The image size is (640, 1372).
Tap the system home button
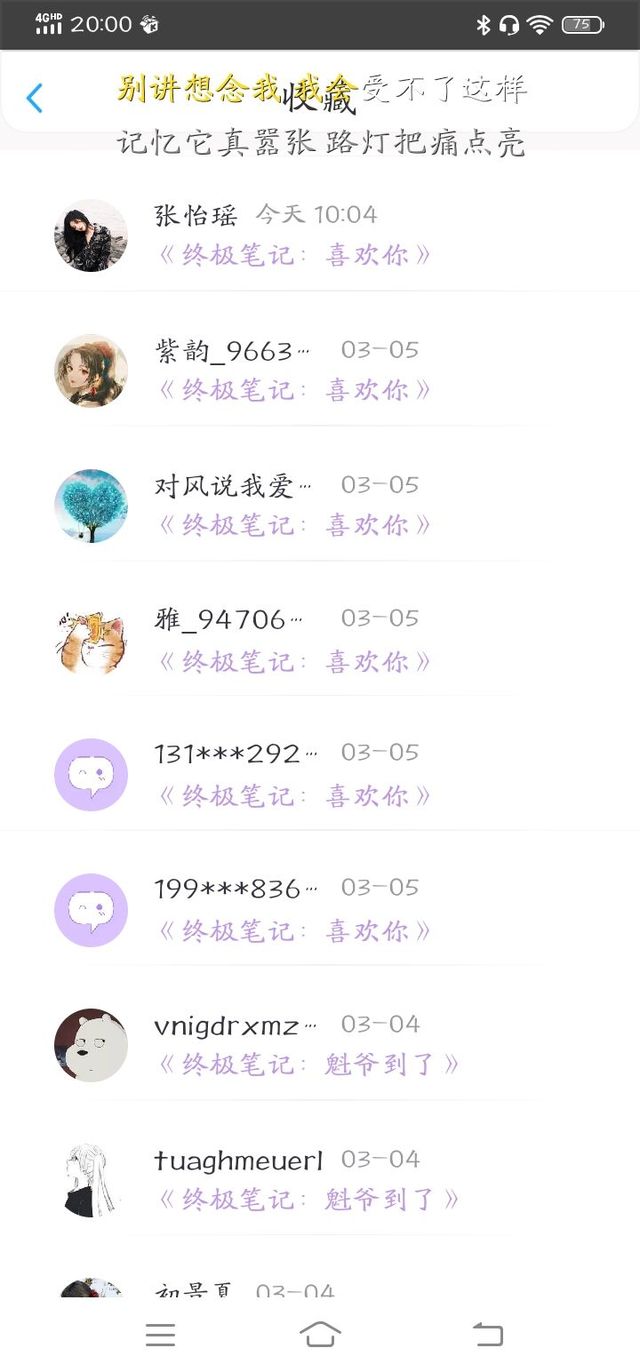coord(320,1334)
